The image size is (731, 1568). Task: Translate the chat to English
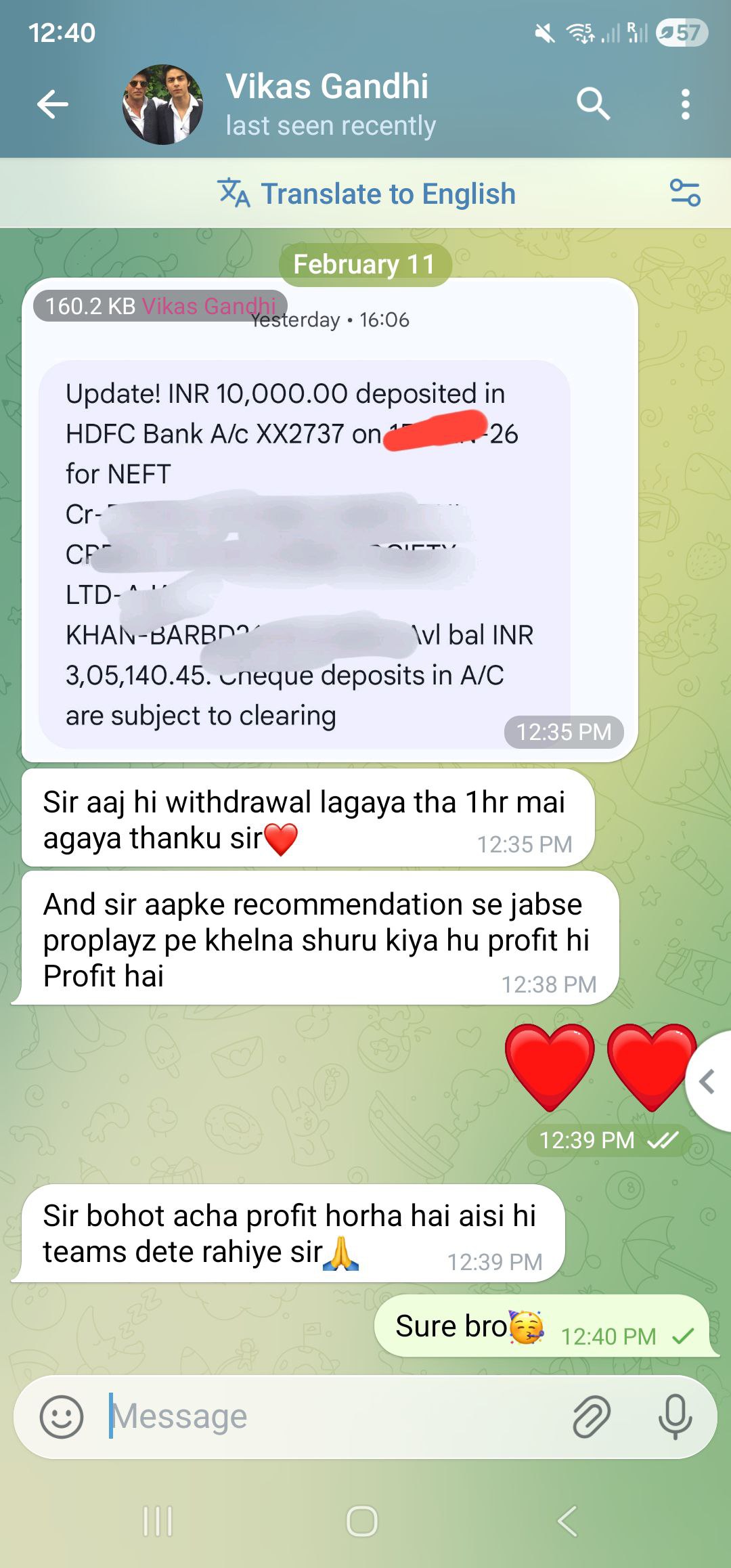[367, 194]
